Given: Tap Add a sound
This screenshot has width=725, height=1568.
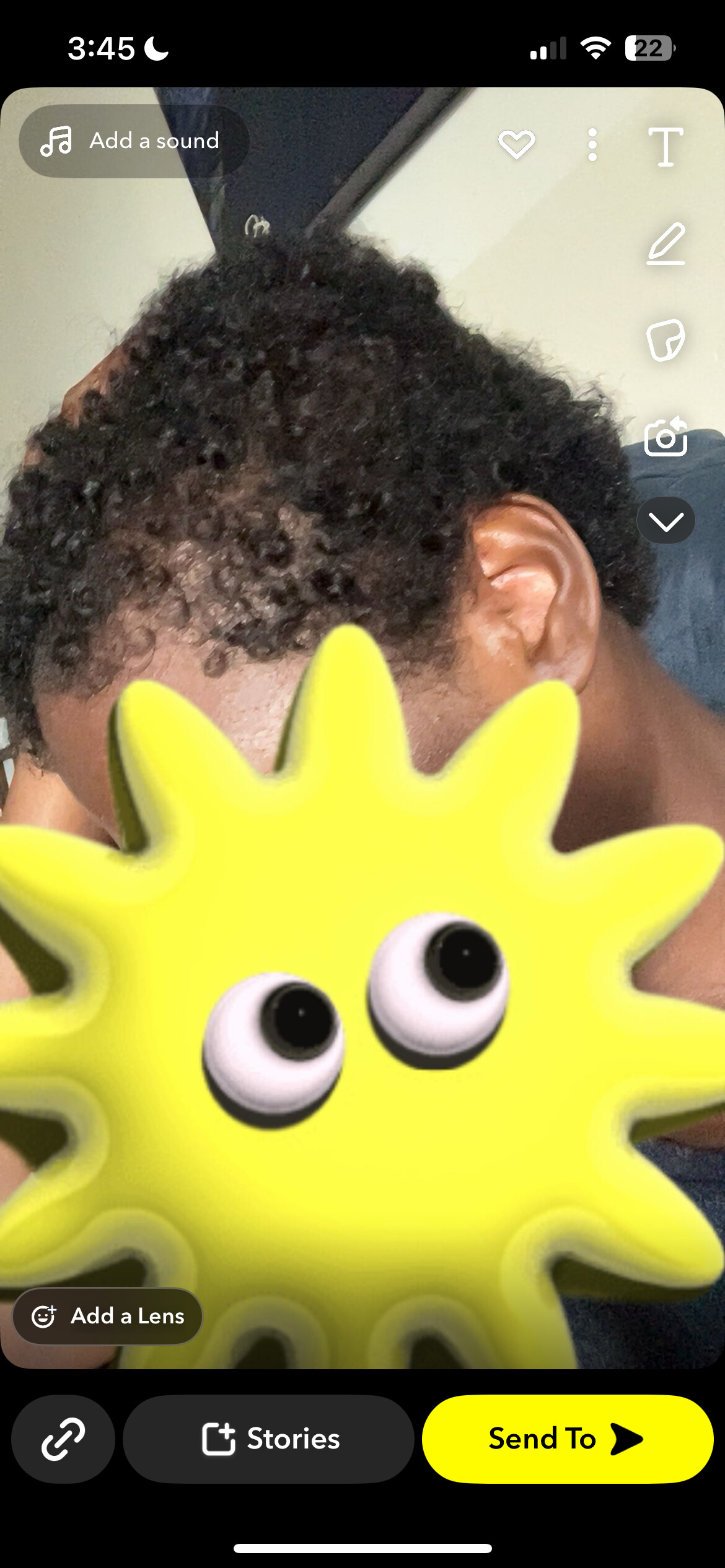Looking at the screenshot, I should pyautogui.click(x=134, y=141).
